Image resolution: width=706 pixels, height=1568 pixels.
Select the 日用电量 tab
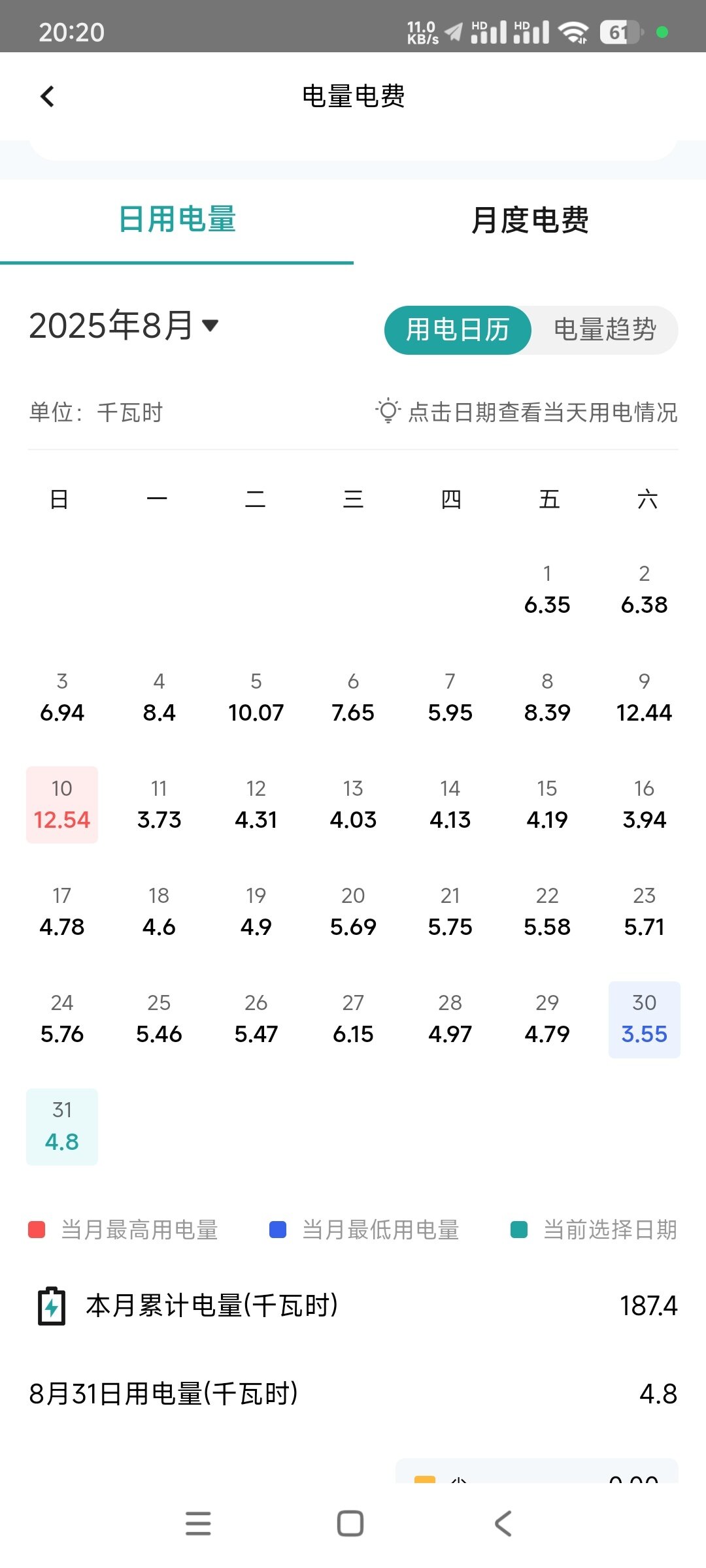tap(176, 220)
